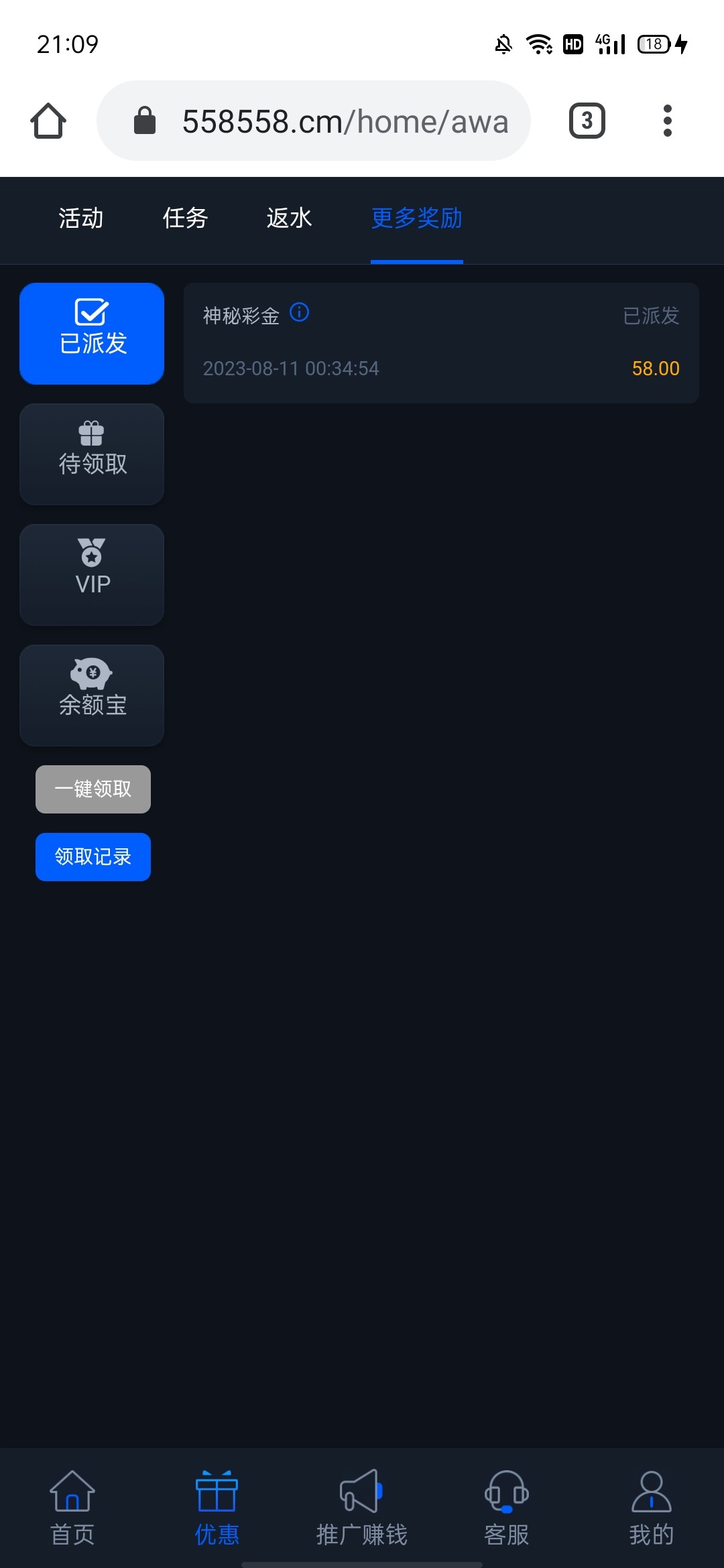View 领取记录 claim history
The width and height of the screenshot is (724, 1568).
pyautogui.click(x=93, y=857)
